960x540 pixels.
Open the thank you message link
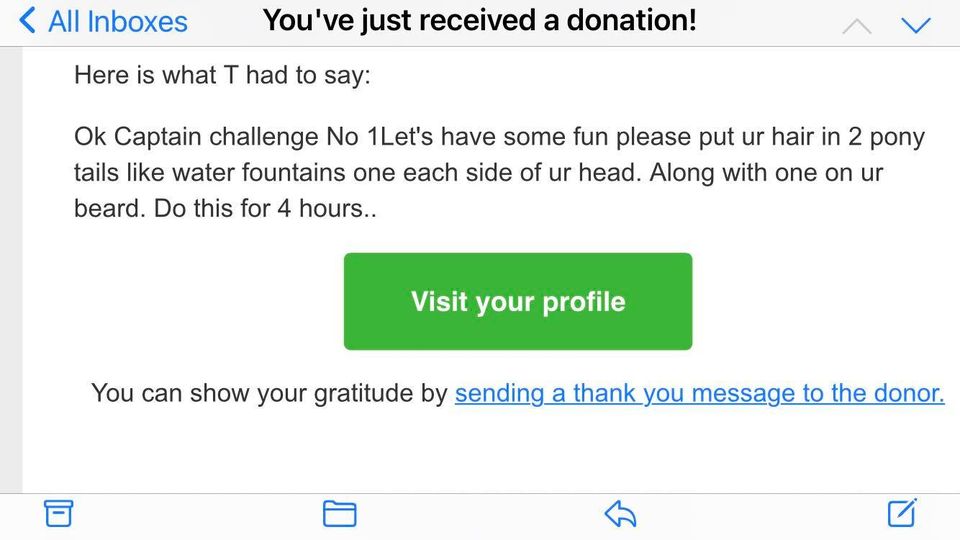(x=699, y=393)
